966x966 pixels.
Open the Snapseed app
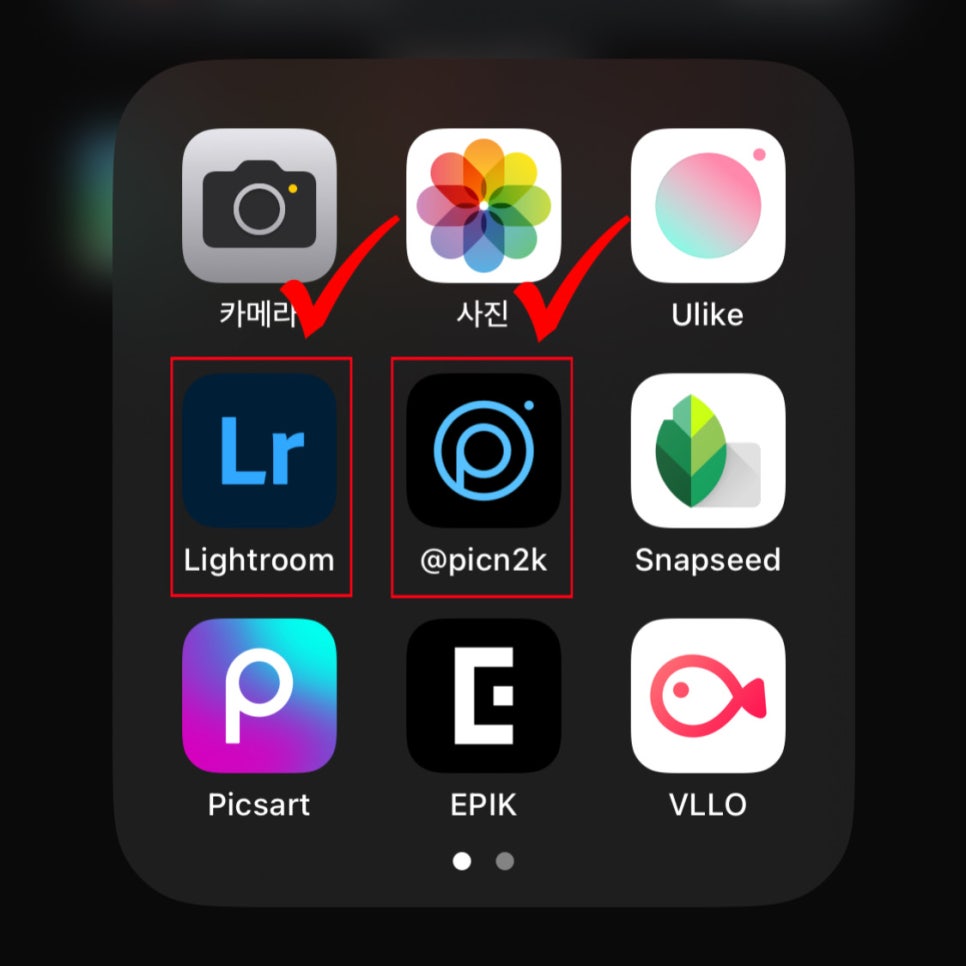(x=708, y=451)
